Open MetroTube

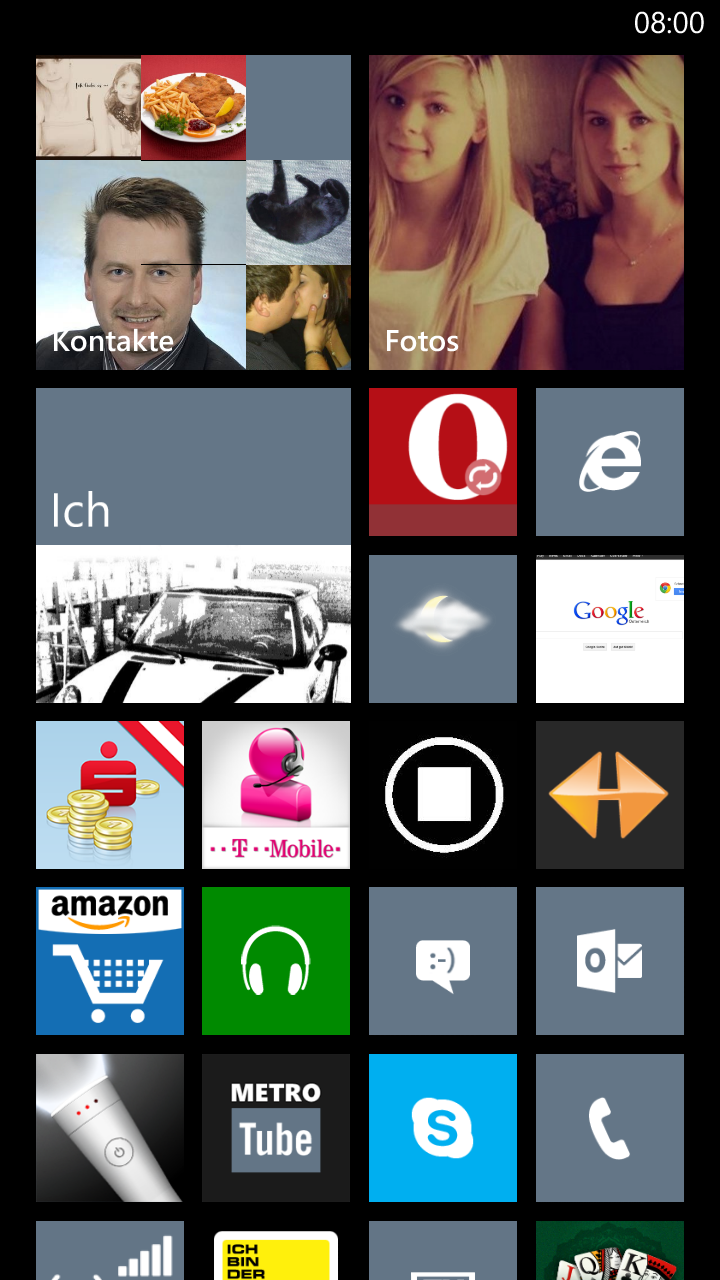tap(276, 1128)
